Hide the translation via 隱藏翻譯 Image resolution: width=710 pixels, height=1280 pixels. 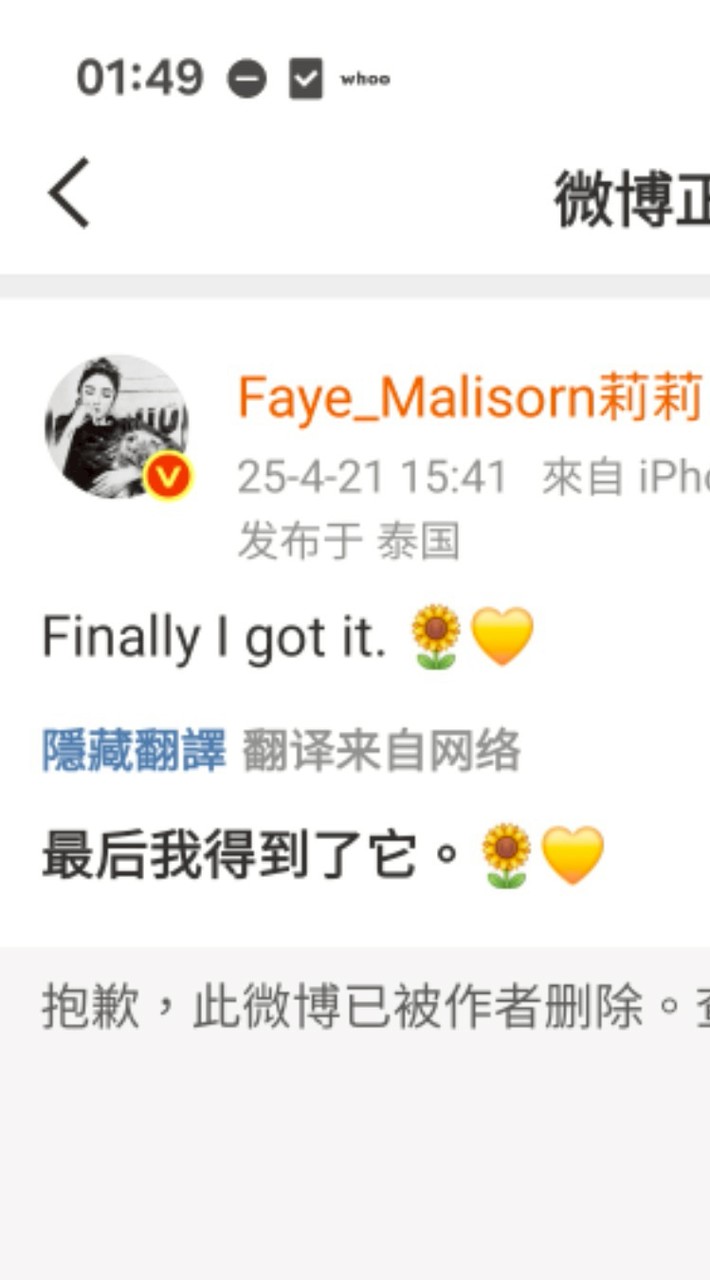134,750
